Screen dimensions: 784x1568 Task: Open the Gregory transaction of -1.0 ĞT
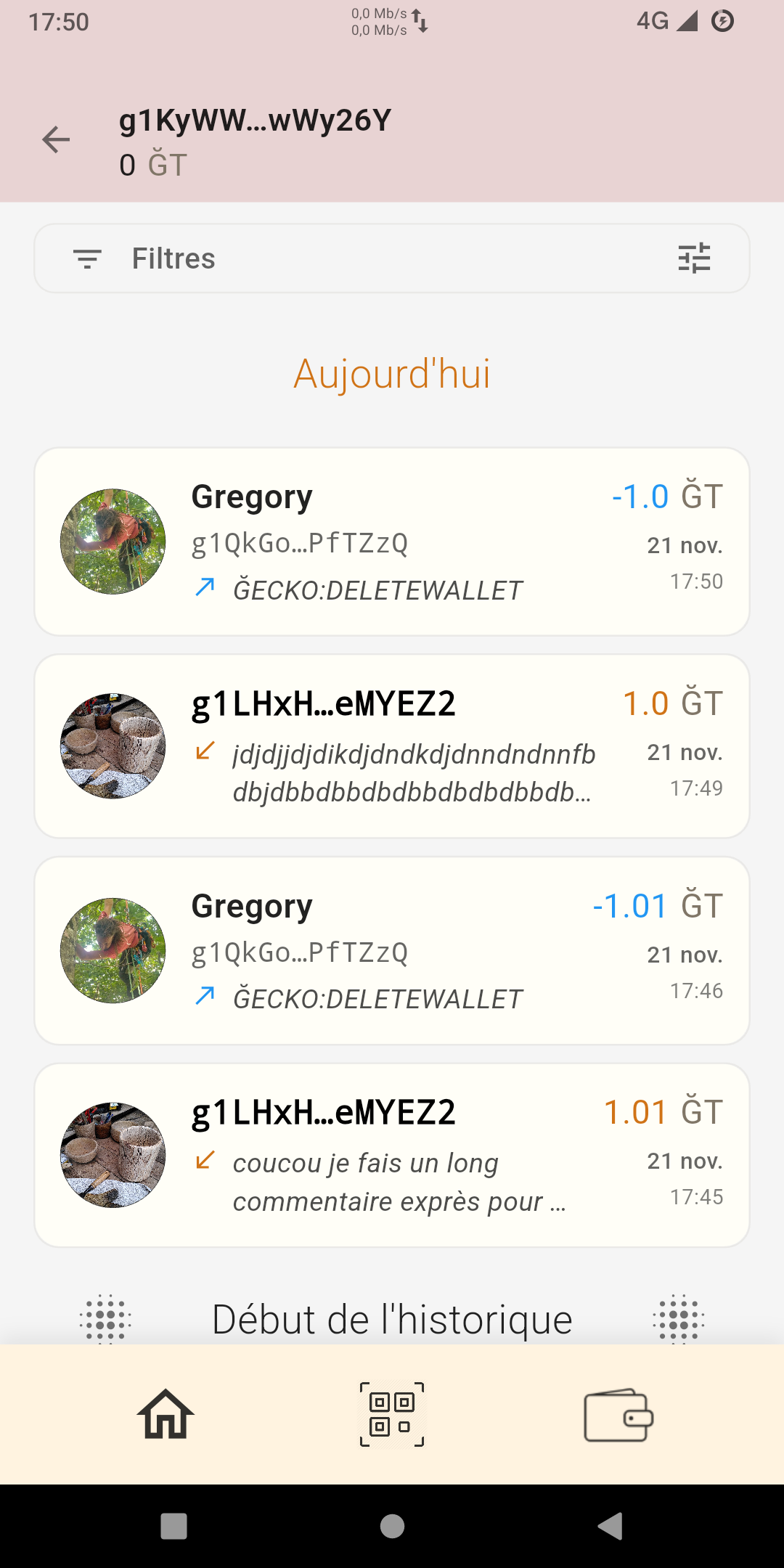(x=392, y=542)
